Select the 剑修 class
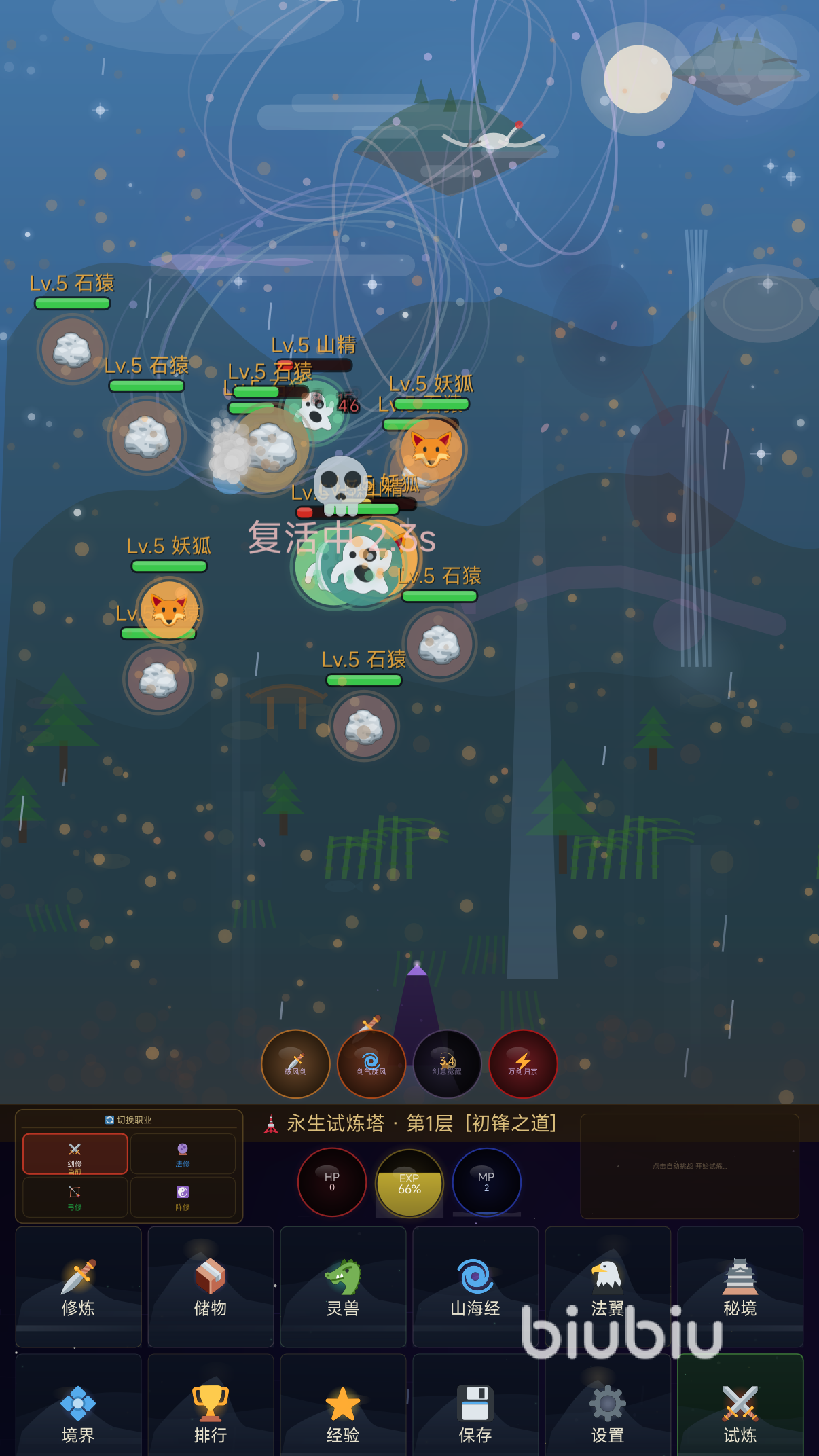 pos(75,1154)
